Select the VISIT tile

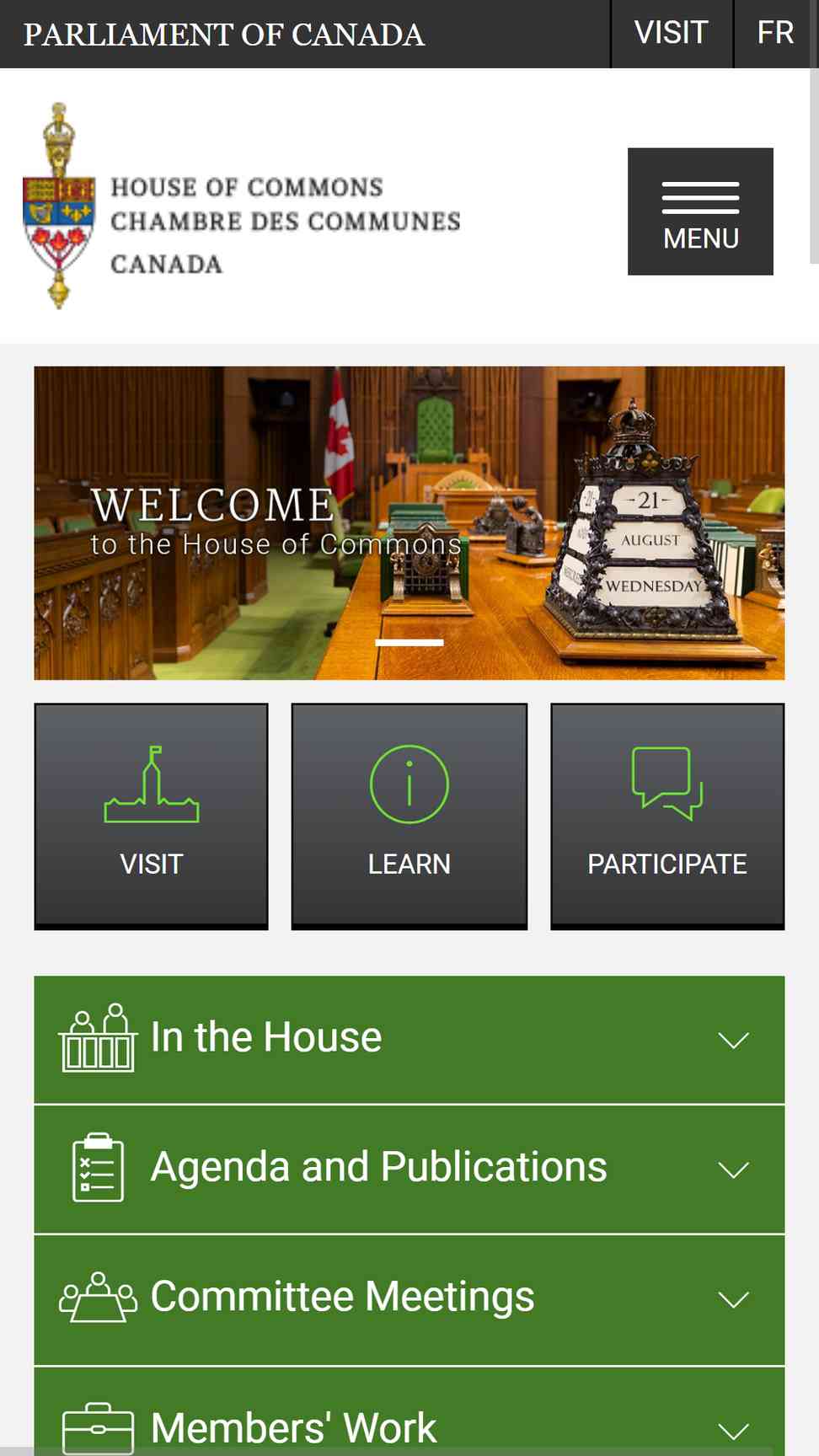[152, 816]
